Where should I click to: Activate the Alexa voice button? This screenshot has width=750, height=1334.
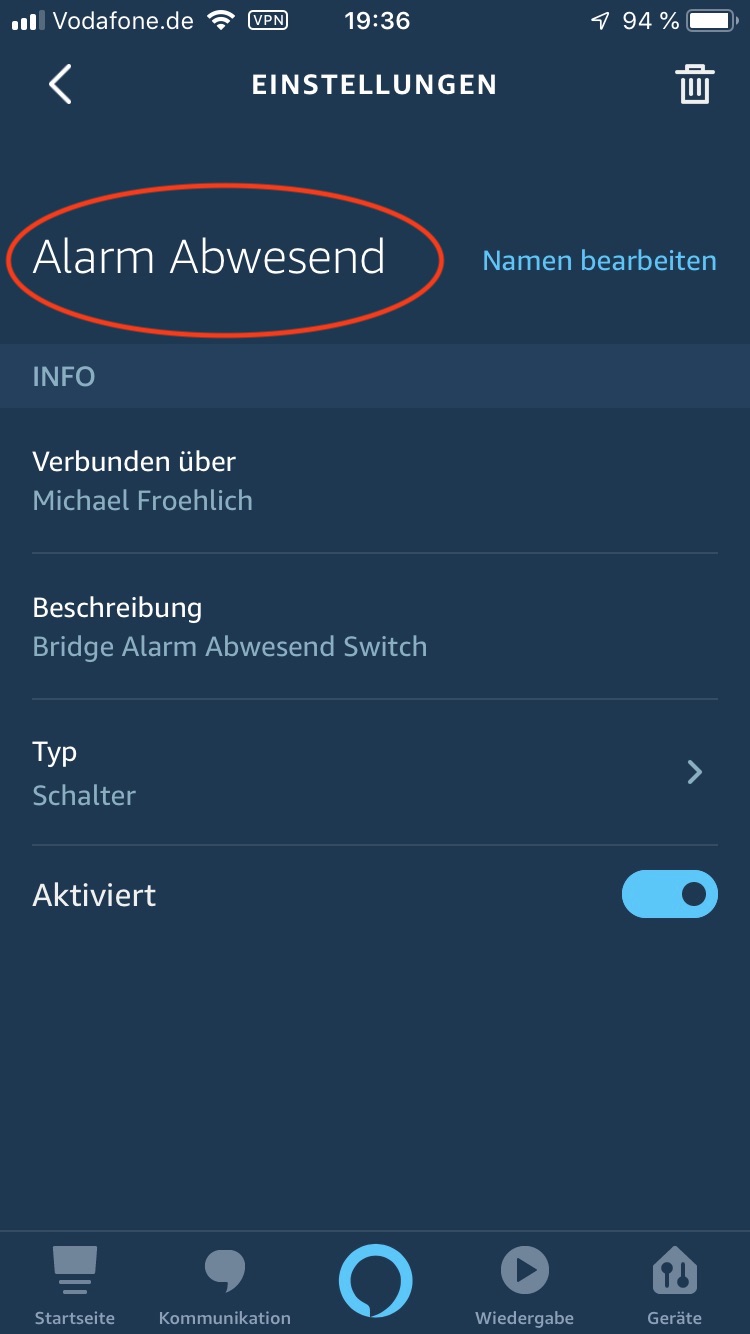click(x=375, y=1281)
